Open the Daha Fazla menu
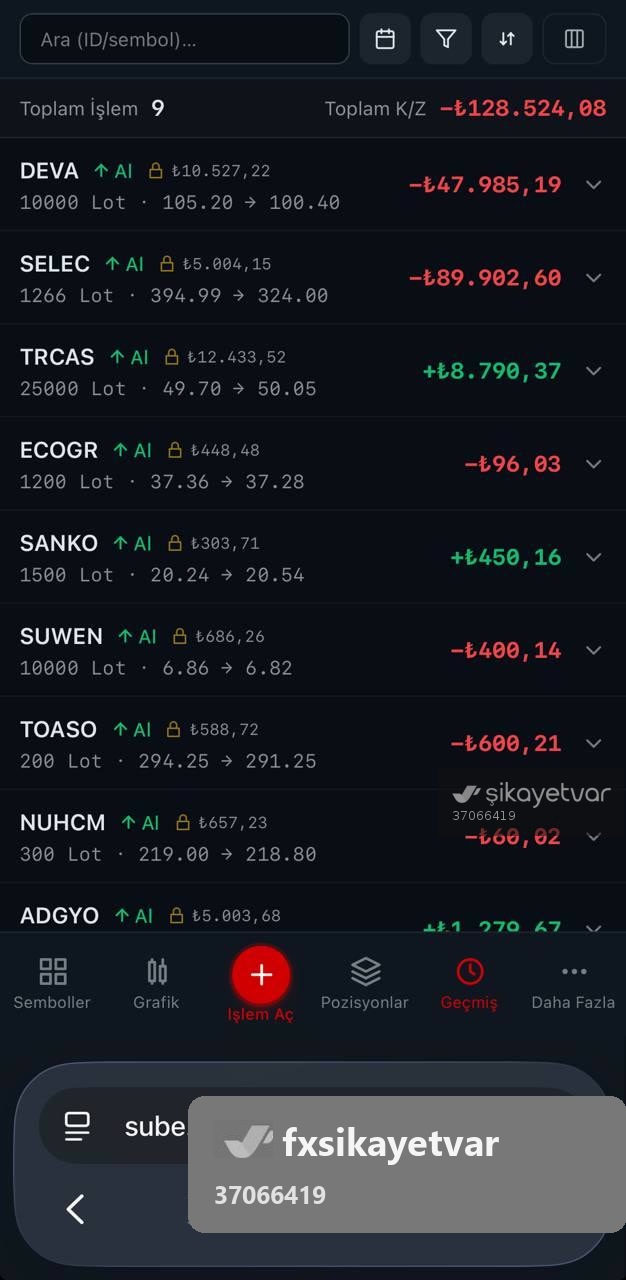The height and width of the screenshot is (1280, 626). coord(573,983)
